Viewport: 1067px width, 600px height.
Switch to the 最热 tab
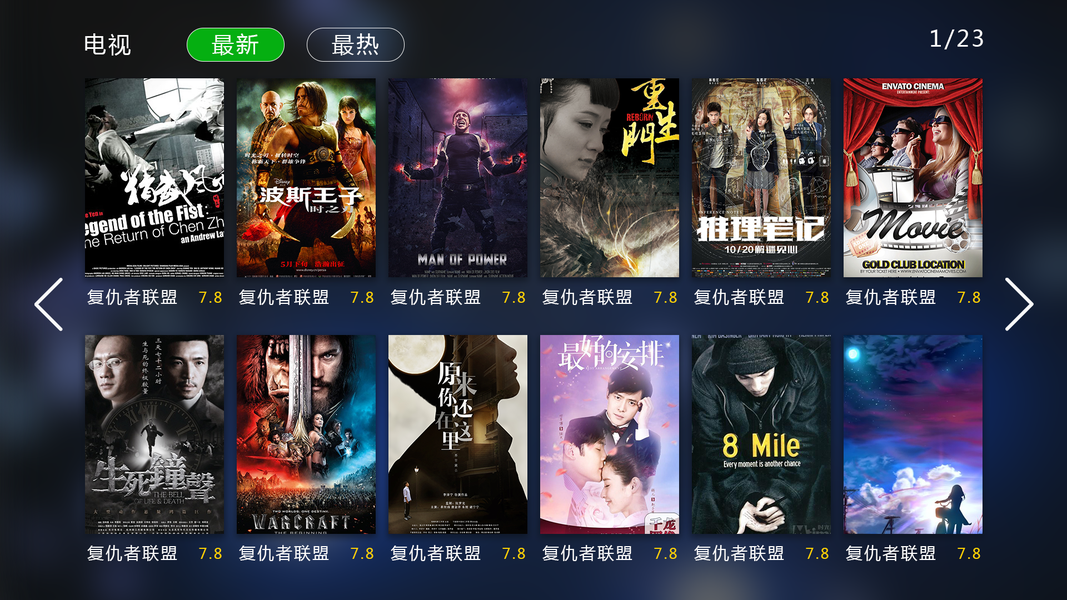(x=355, y=45)
